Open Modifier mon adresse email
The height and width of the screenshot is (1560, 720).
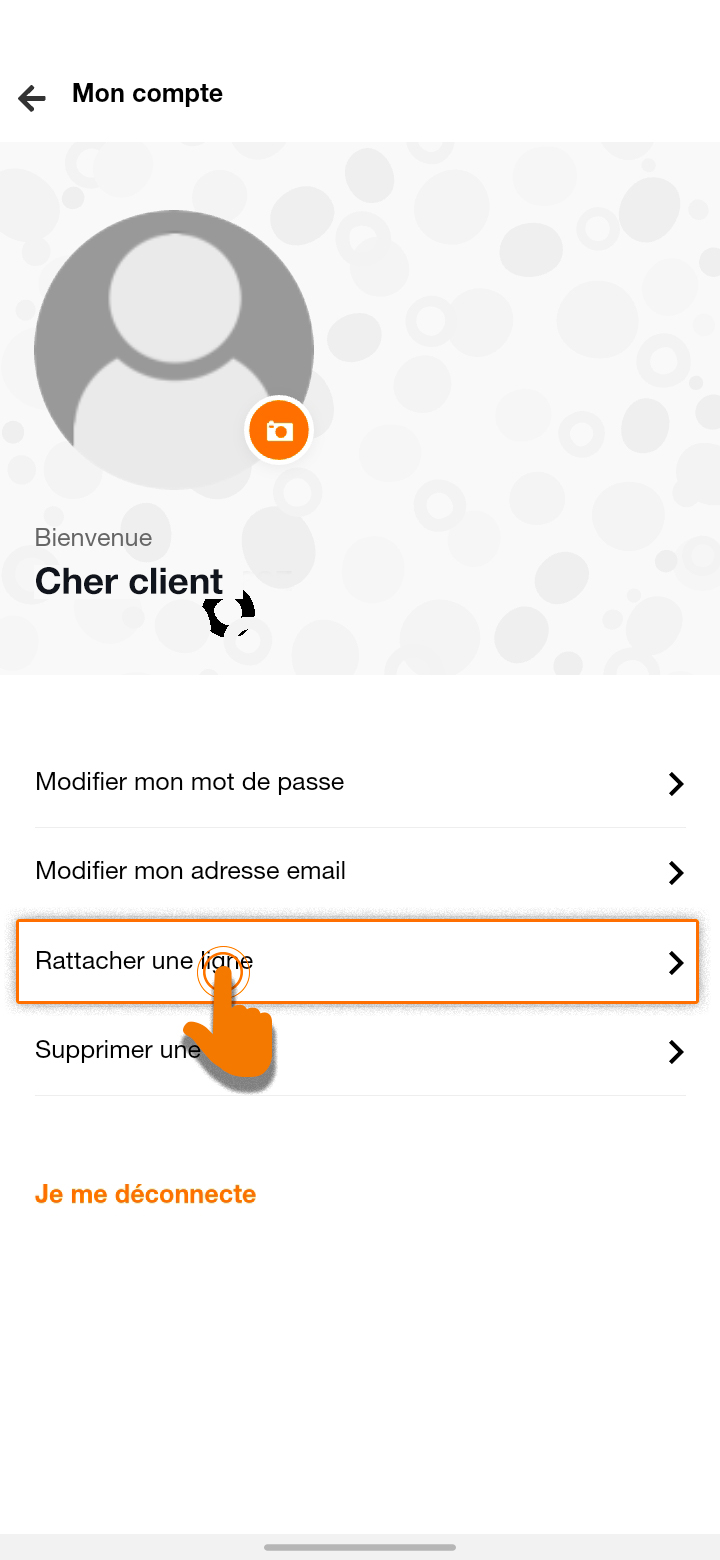pyautogui.click(x=360, y=872)
